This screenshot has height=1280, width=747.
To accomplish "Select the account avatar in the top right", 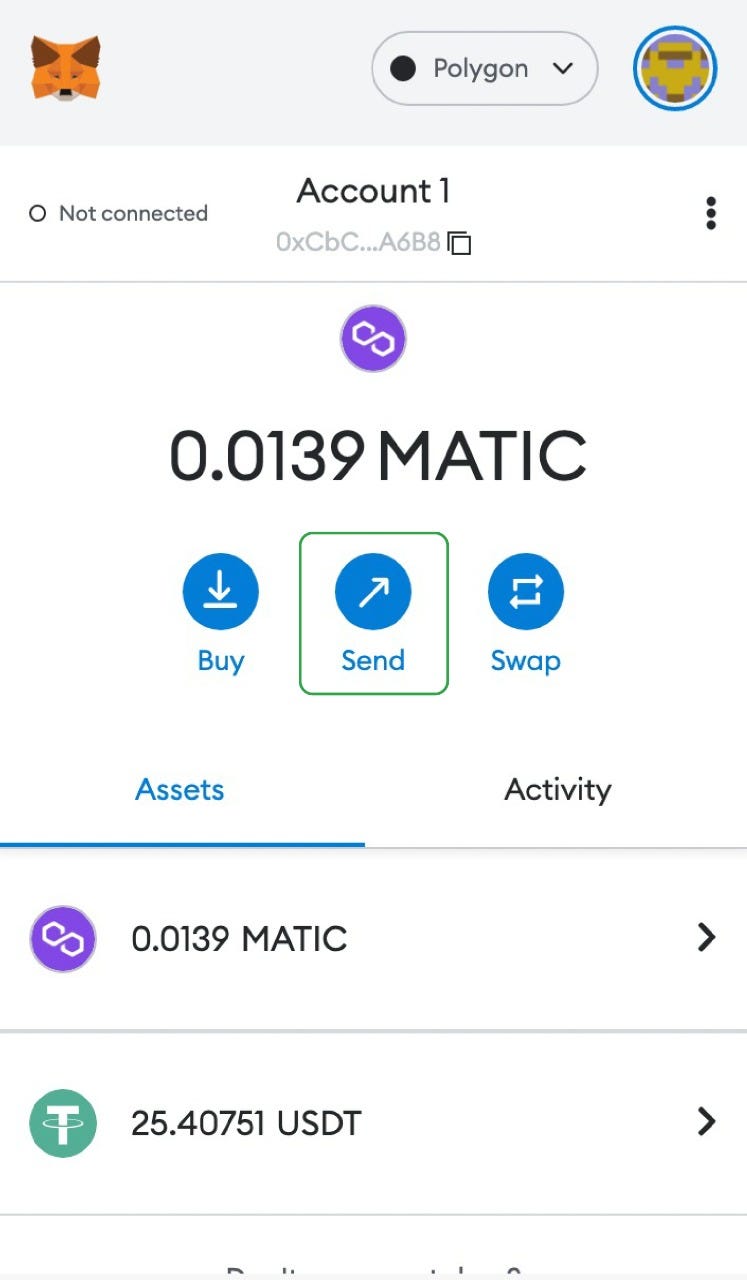I will click(x=674, y=68).
